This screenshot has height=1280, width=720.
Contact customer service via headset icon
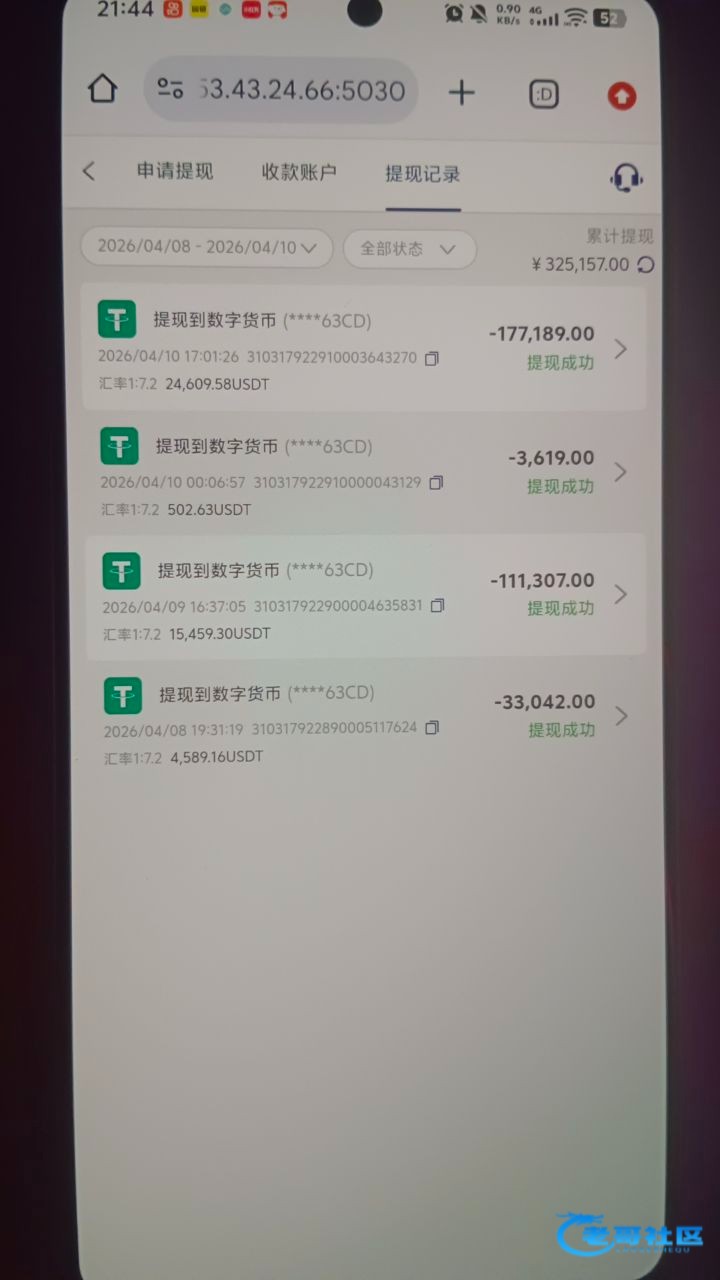[x=626, y=178]
